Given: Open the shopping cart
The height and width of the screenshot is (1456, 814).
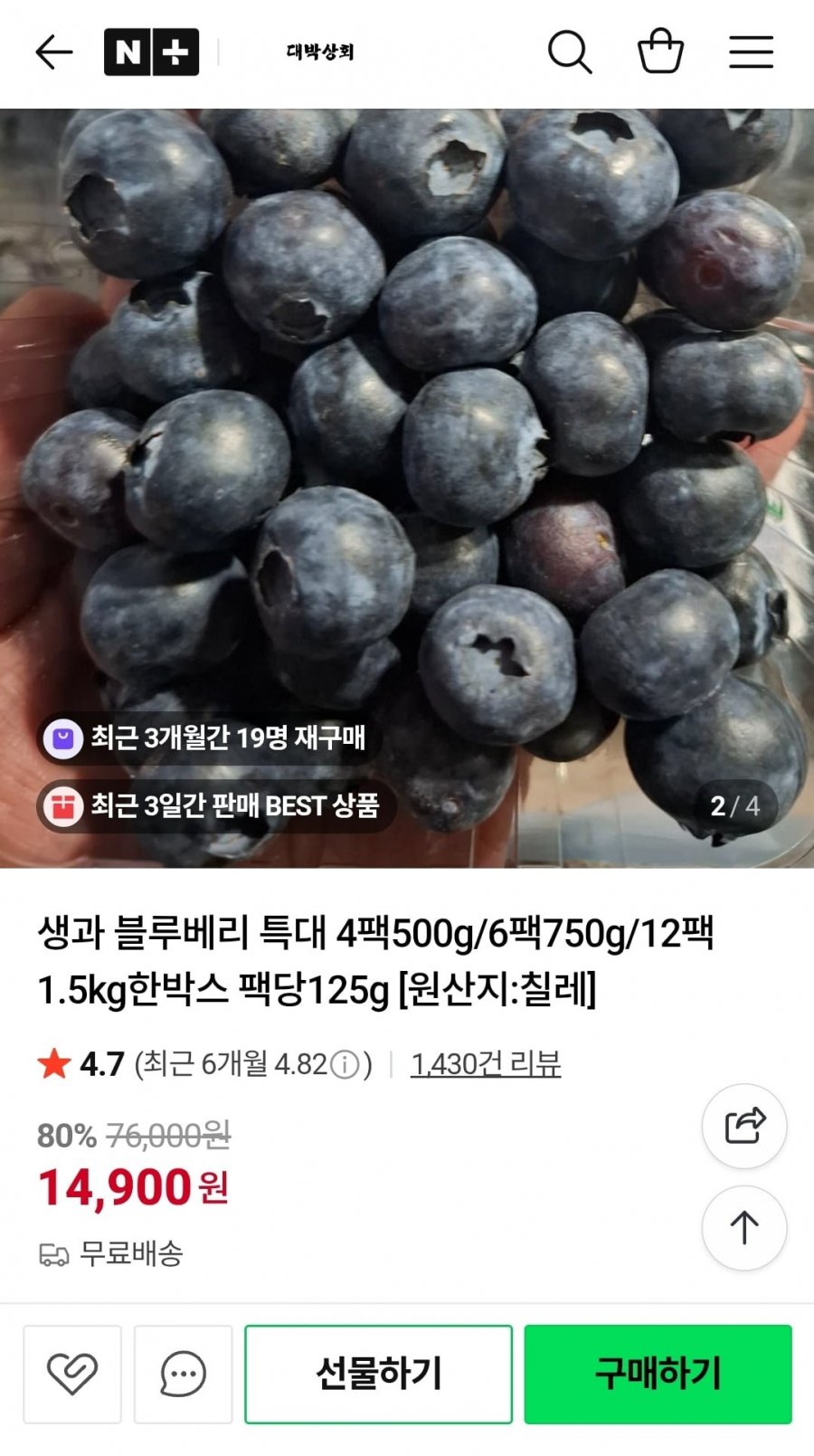Looking at the screenshot, I should (x=660, y=52).
